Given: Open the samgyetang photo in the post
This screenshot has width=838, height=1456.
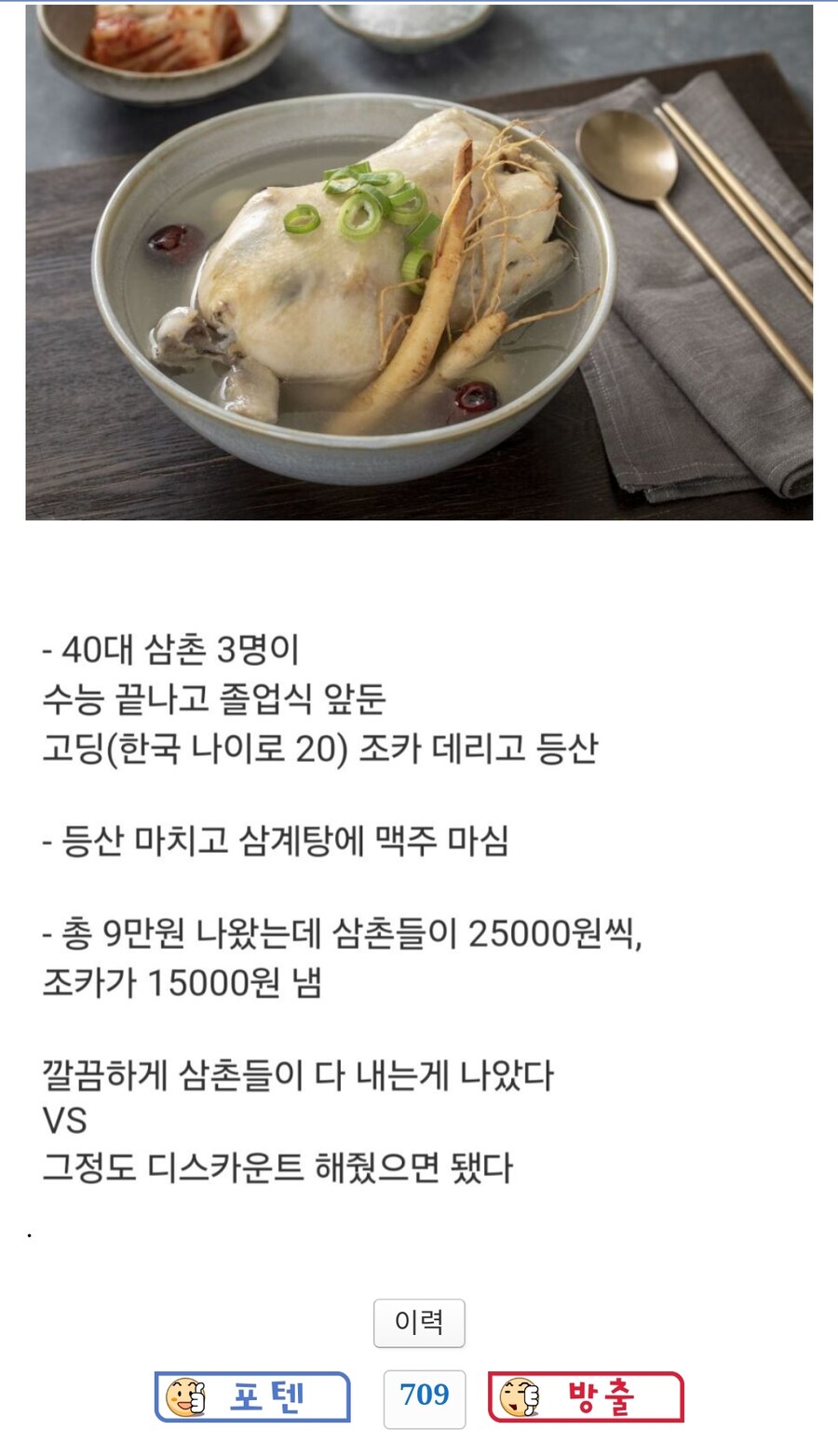Looking at the screenshot, I should [419, 263].
